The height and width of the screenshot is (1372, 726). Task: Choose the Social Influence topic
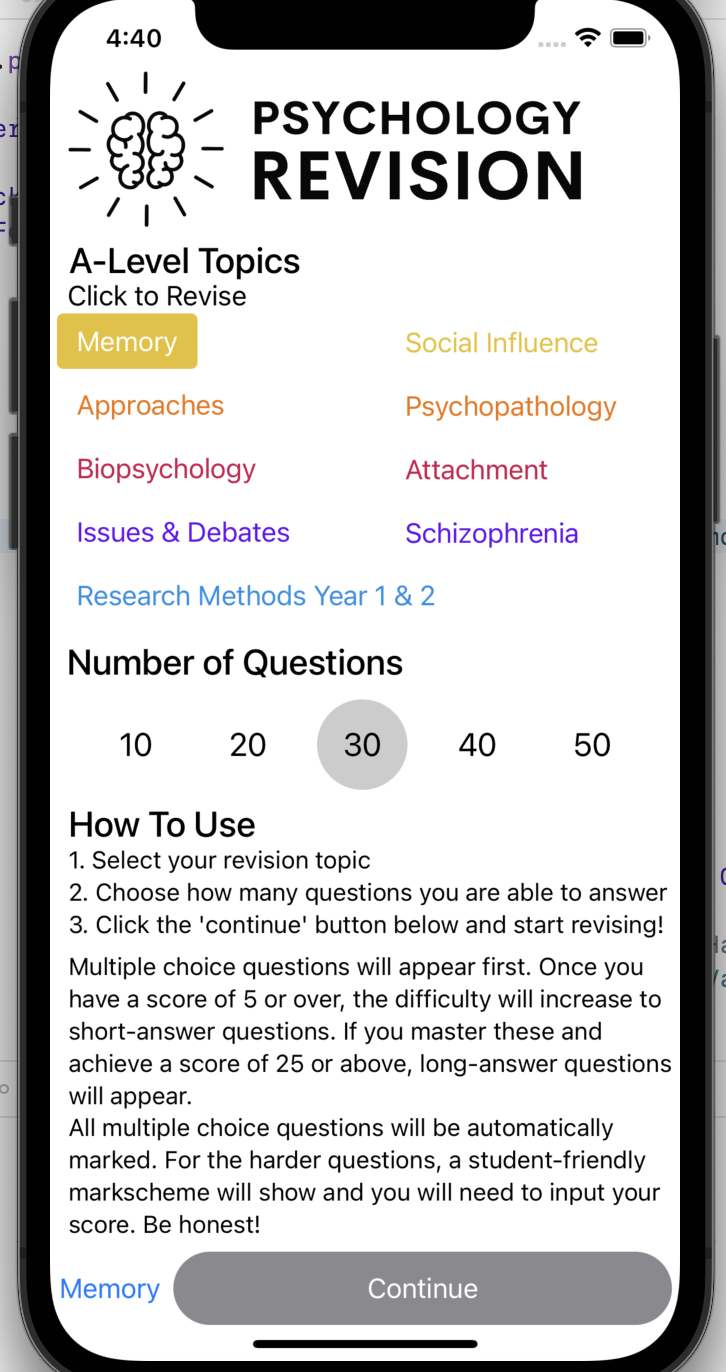501,343
